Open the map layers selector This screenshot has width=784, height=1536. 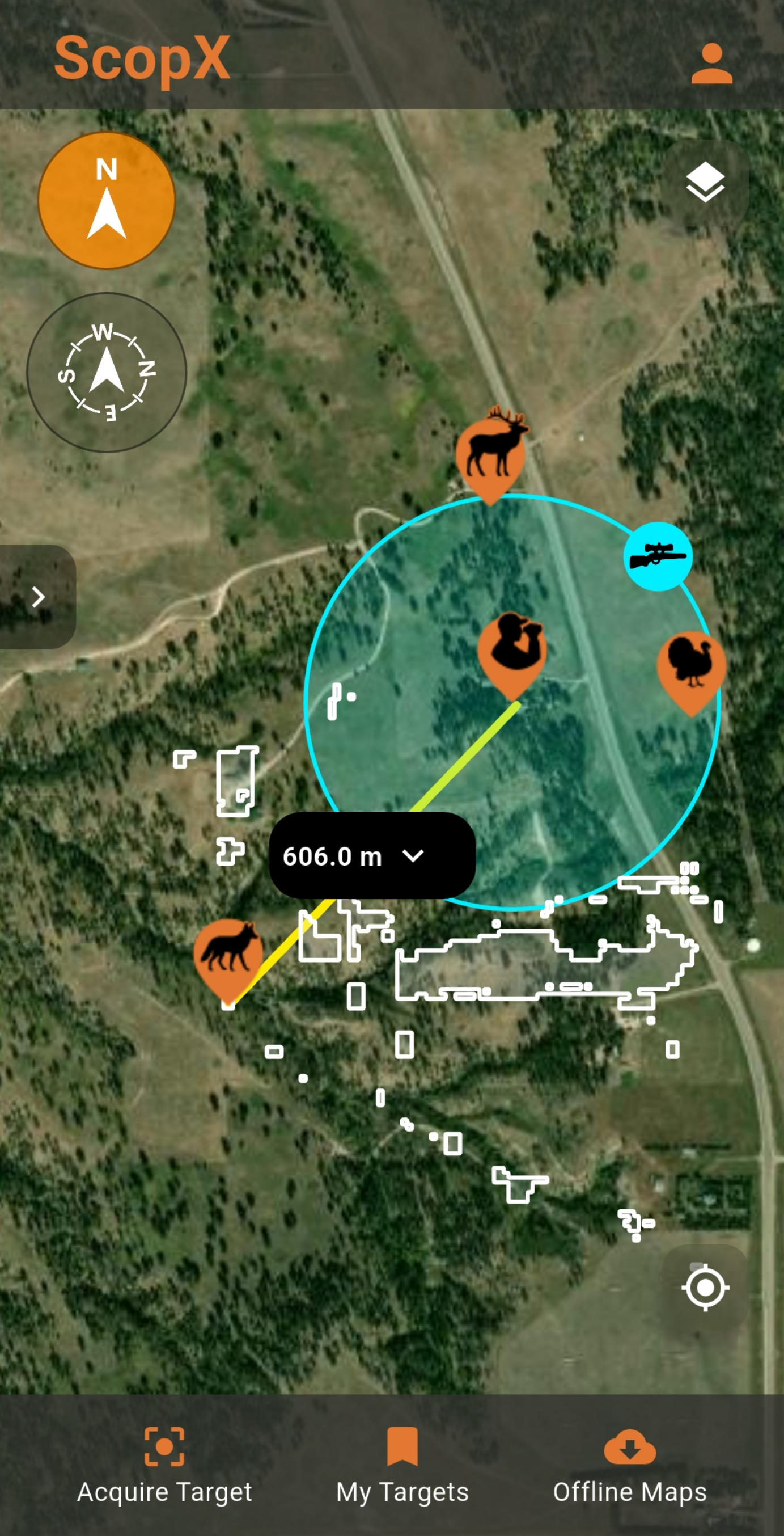click(x=705, y=183)
